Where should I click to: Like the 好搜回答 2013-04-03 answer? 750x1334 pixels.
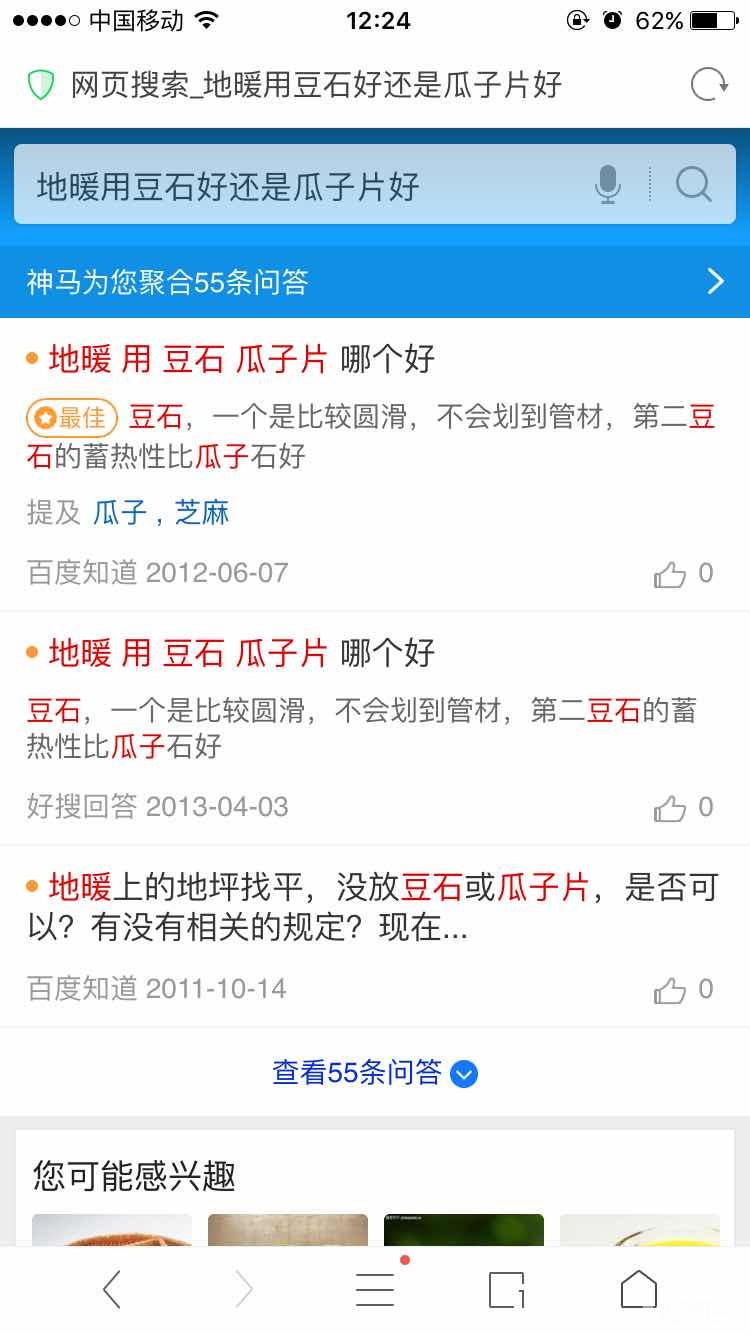coord(671,808)
